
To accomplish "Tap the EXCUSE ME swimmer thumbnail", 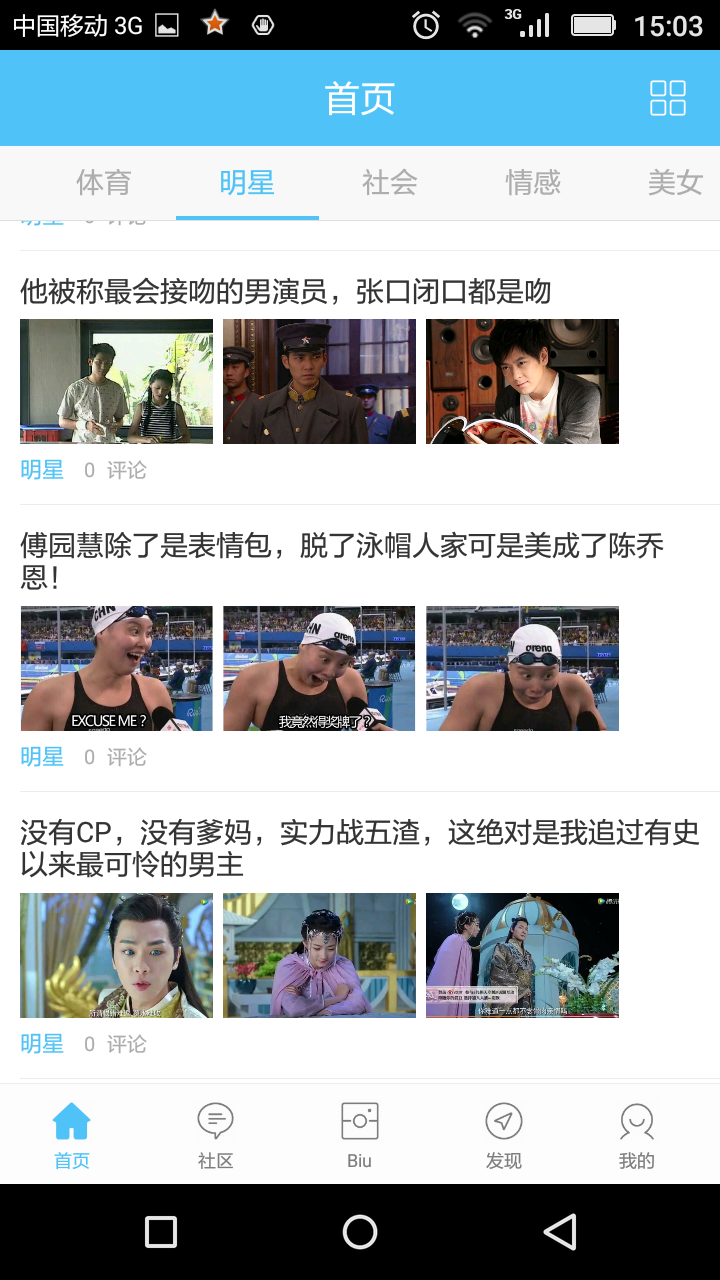I will pyautogui.click(x=115, y=668).
